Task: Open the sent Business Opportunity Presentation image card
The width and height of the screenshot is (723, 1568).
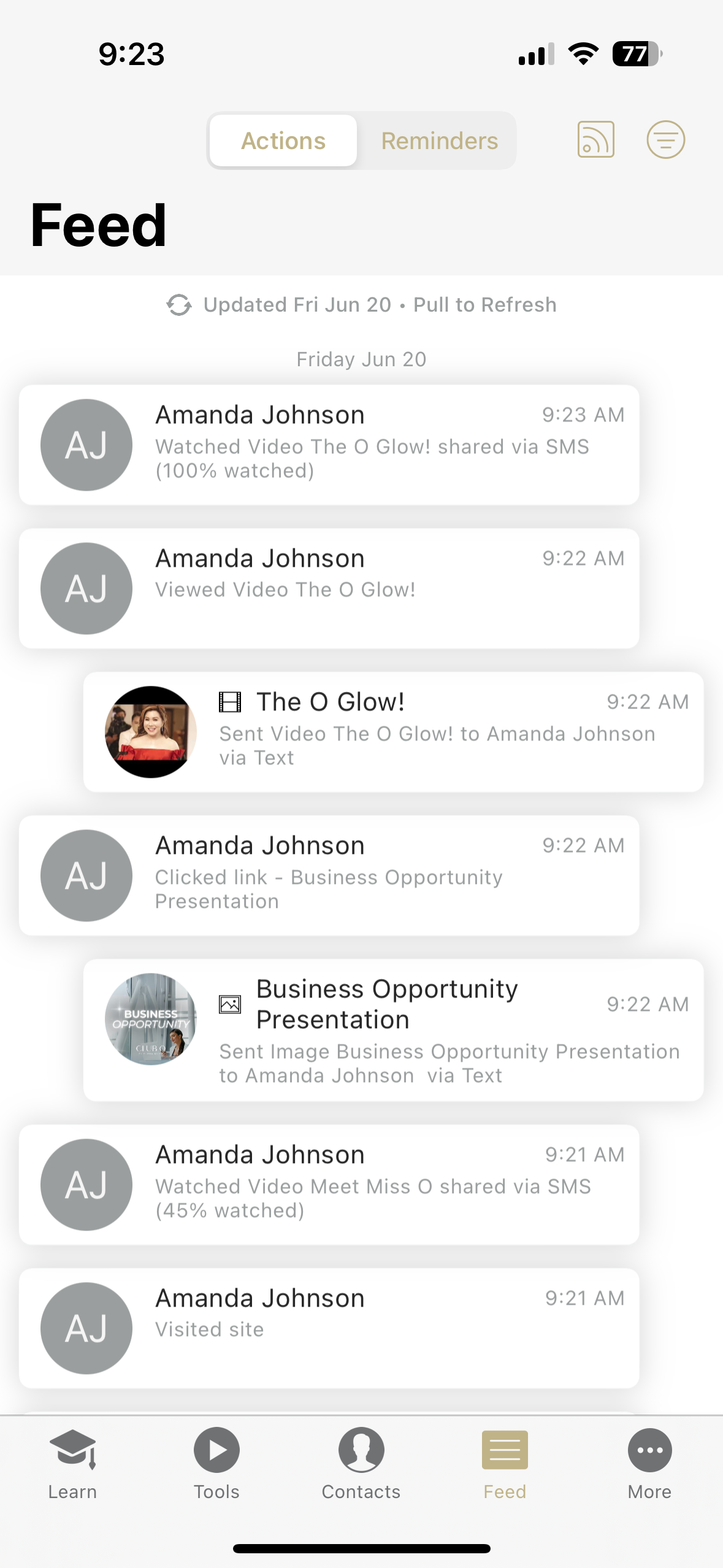Action: point(393,1030)
